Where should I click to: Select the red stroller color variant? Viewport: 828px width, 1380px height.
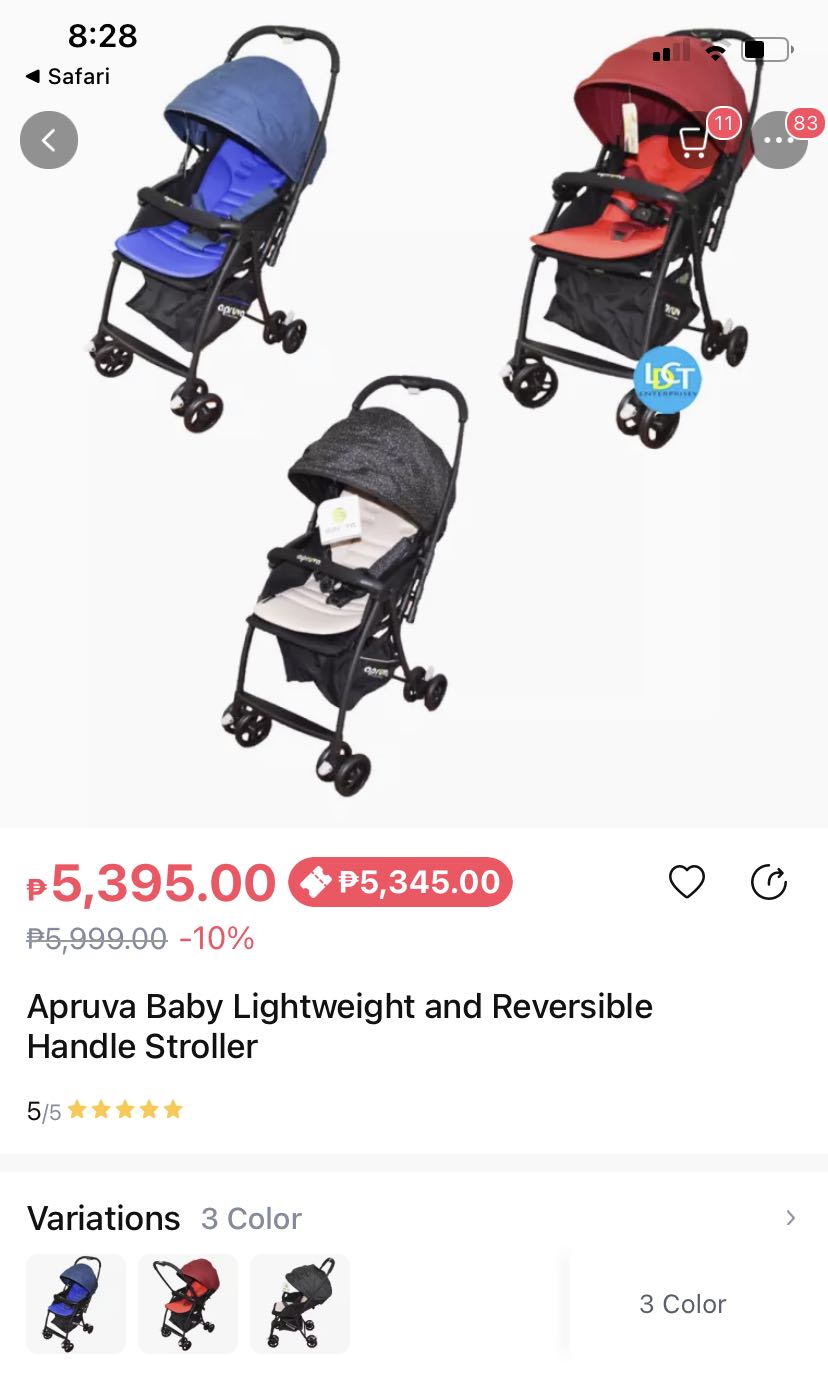point(188,1303)
